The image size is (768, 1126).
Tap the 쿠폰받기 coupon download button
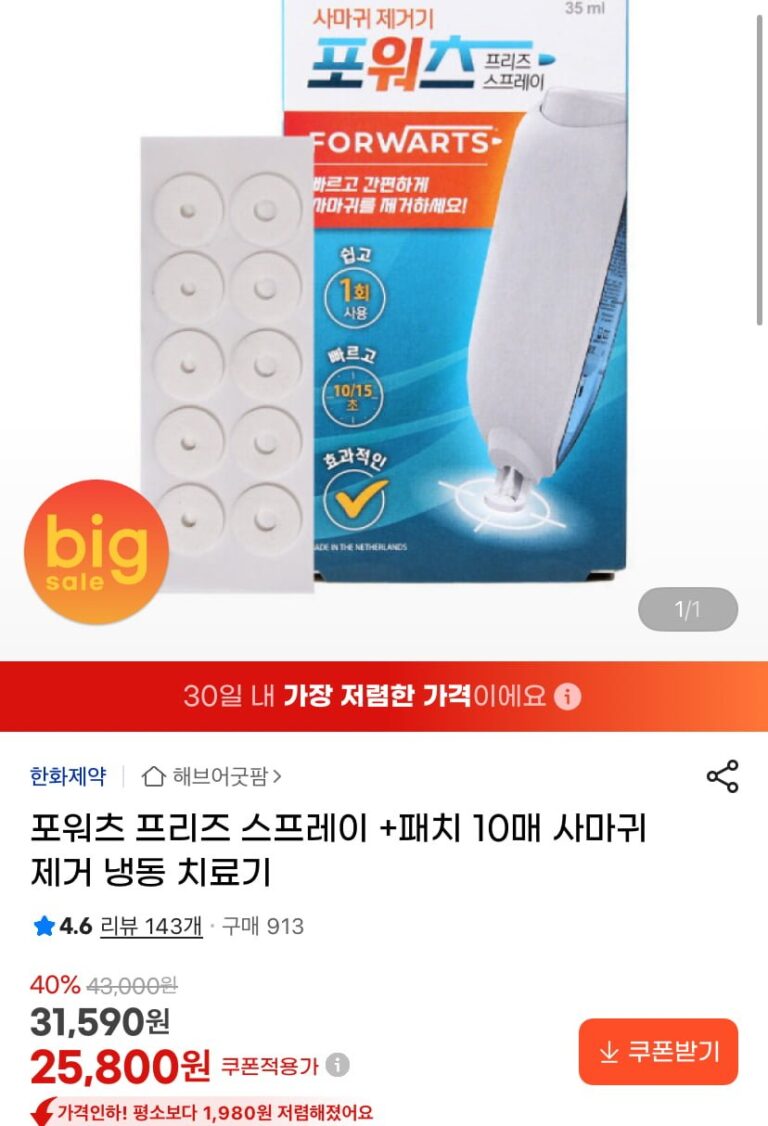[x=658, y=1052]
